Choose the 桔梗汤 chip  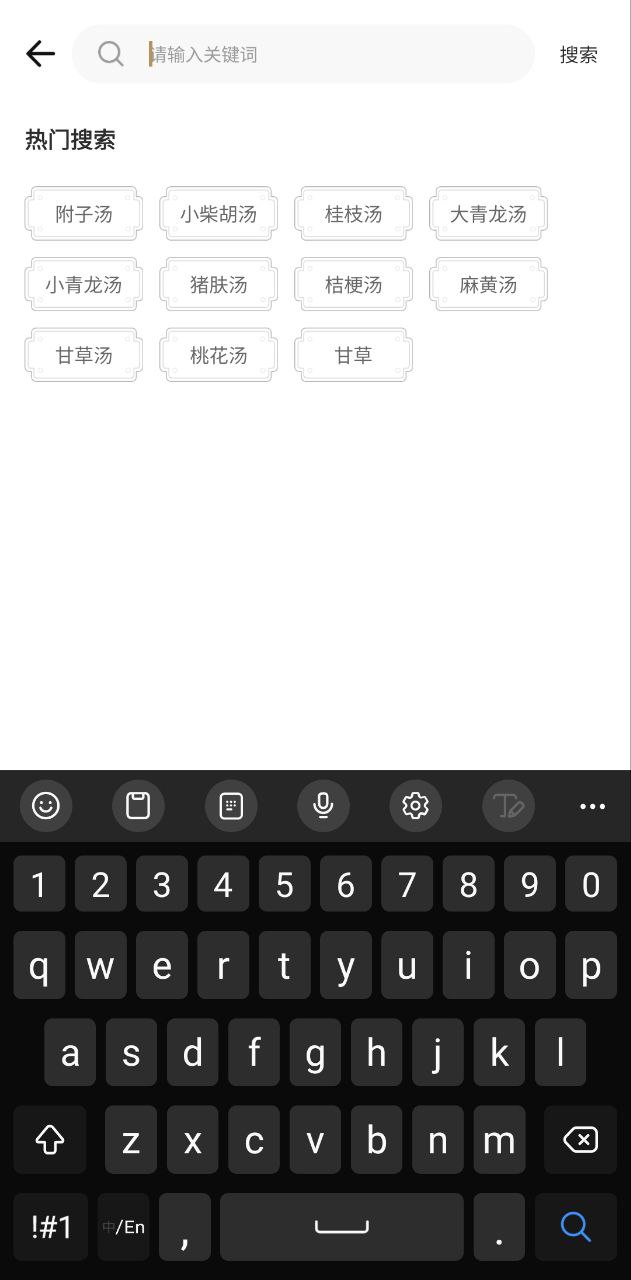[353, 285]
